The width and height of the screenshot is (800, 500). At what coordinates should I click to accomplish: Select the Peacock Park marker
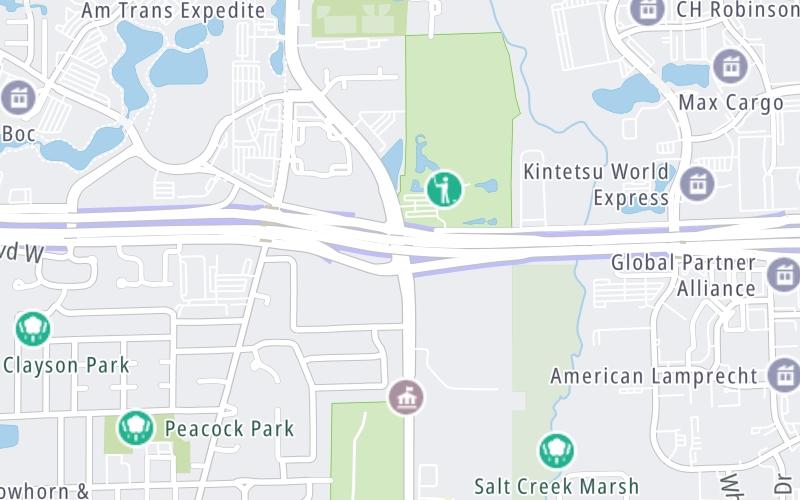pyautogui.click(x=134, y=429)
